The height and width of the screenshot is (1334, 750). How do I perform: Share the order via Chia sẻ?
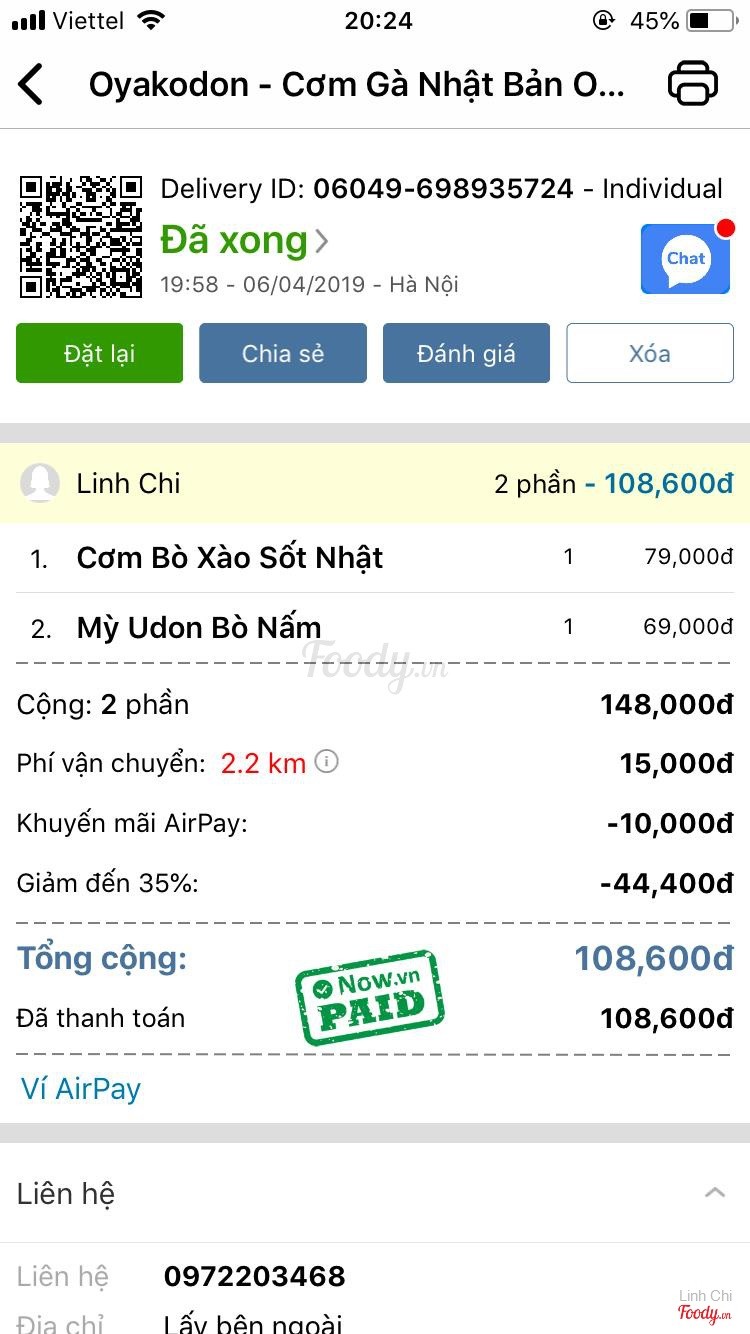(x=283, y=353)
